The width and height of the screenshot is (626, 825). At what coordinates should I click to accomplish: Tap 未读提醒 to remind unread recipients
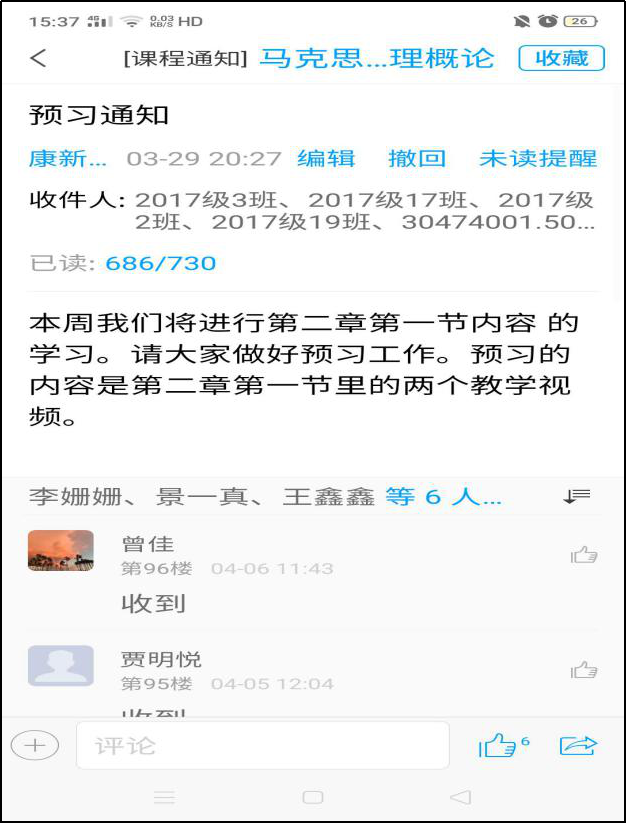point(538,159)
